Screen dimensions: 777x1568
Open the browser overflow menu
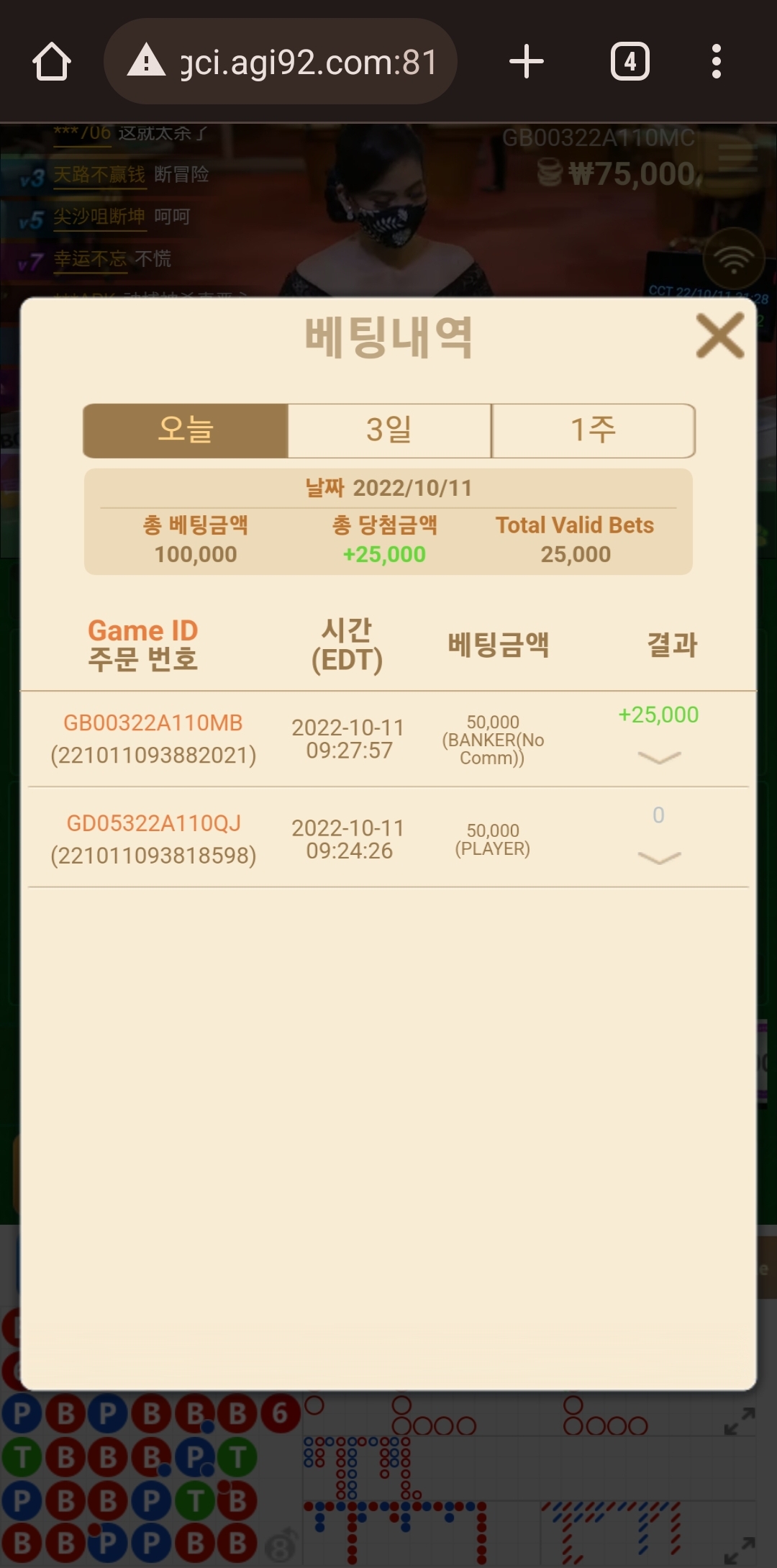(x=716, y=62)
